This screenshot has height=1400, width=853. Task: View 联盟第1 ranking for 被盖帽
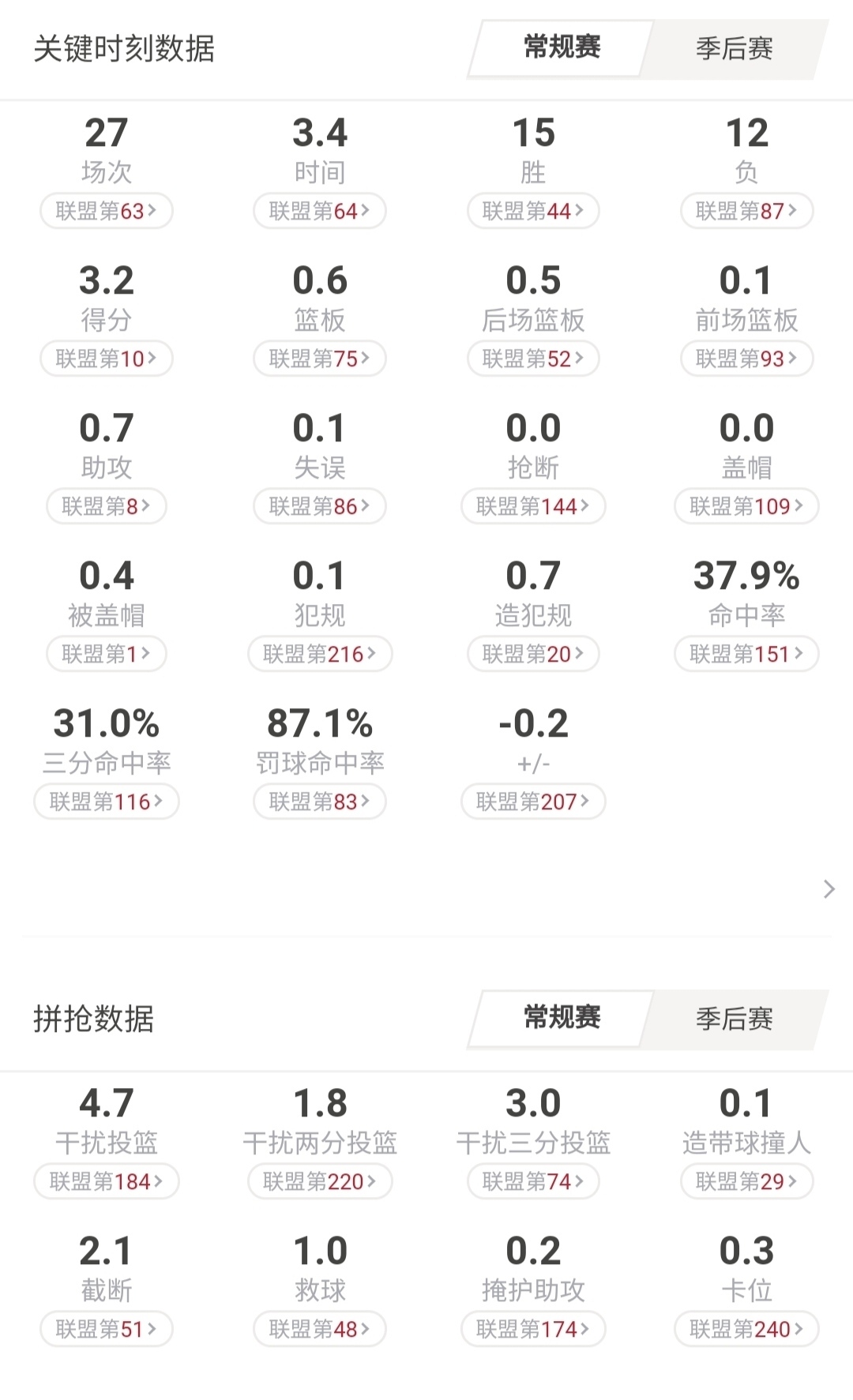pos(107,654)
